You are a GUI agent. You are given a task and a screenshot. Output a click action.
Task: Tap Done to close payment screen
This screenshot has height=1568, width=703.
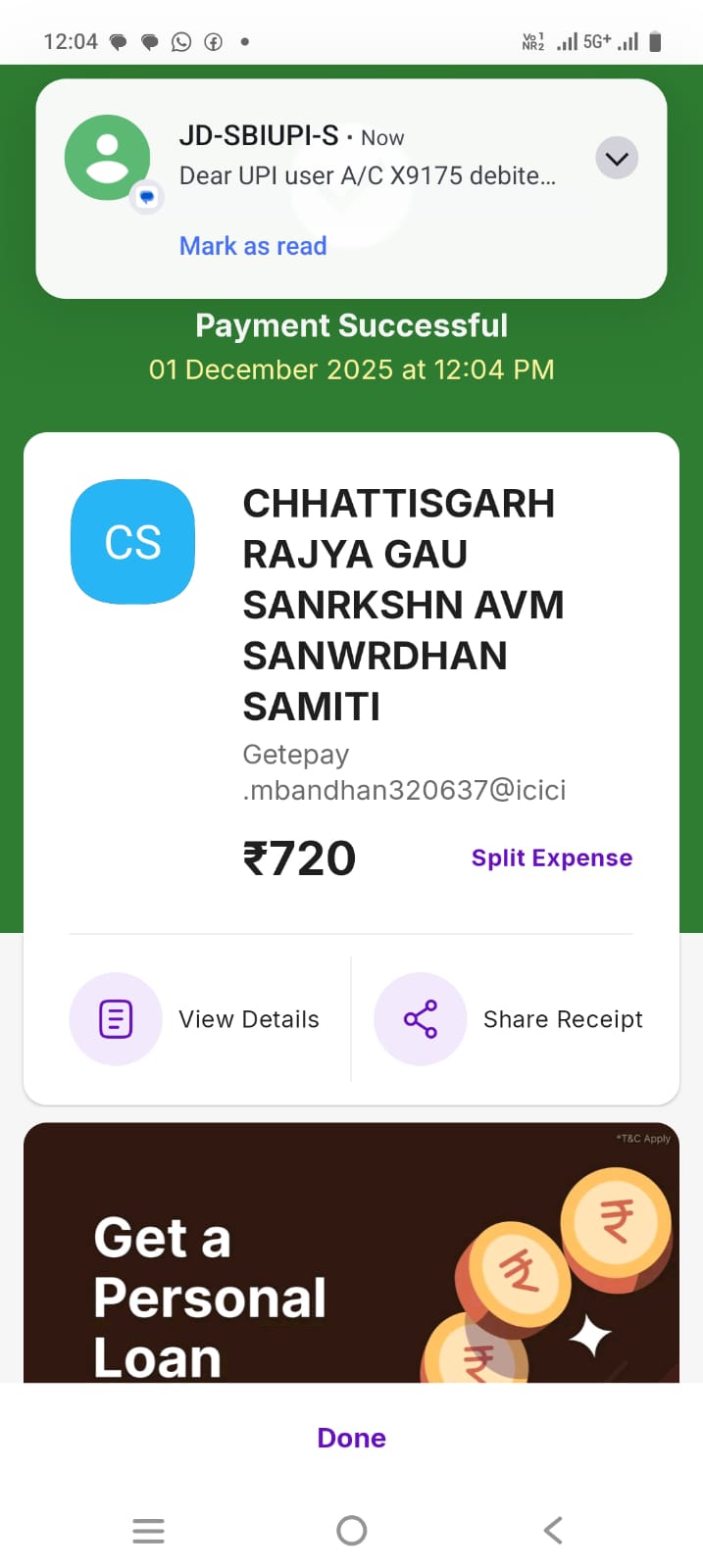pos(351,1438)
